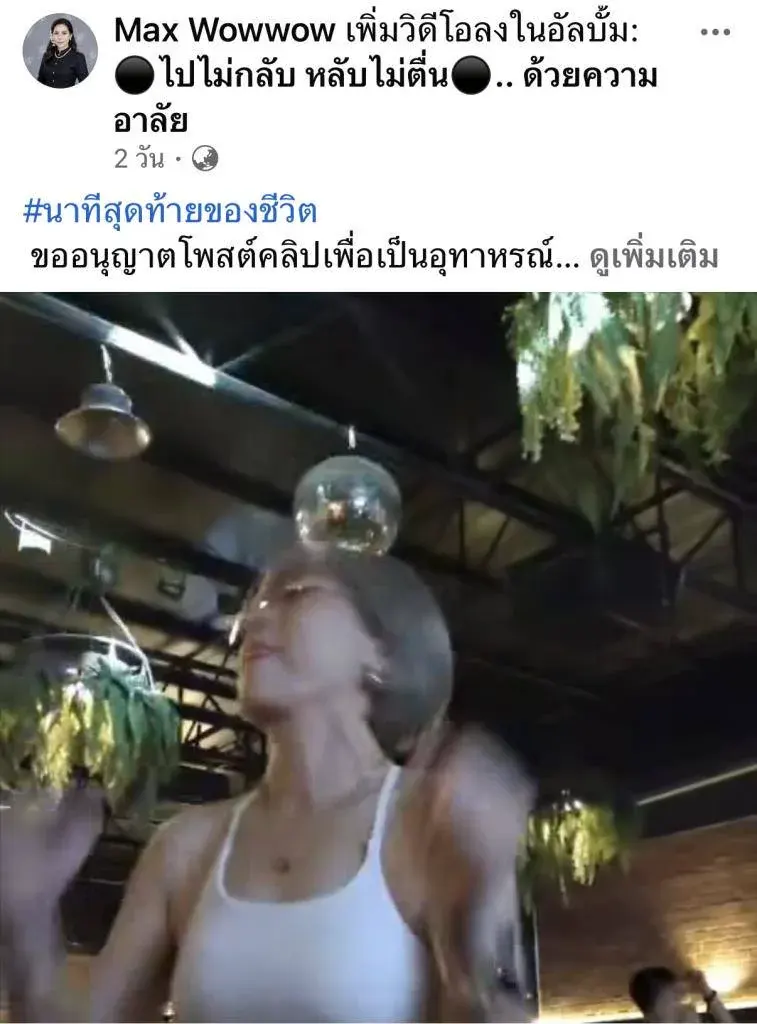Screen dimensions: 757x1024
Task: Expand the caption with ดูเพิ่มเติม
Action: pos(654,258)
